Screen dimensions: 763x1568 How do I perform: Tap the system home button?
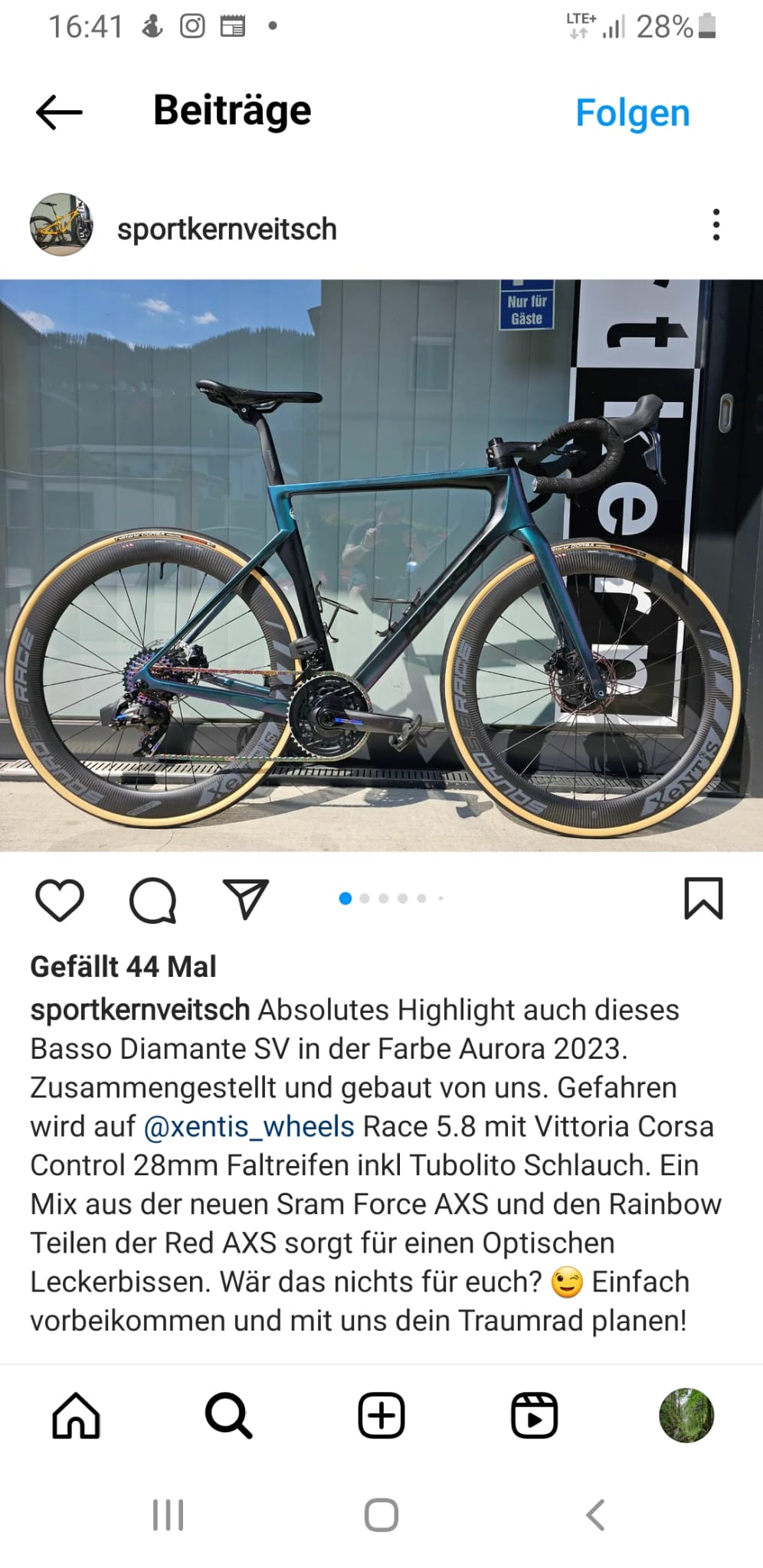click(x=381, y=1515)
